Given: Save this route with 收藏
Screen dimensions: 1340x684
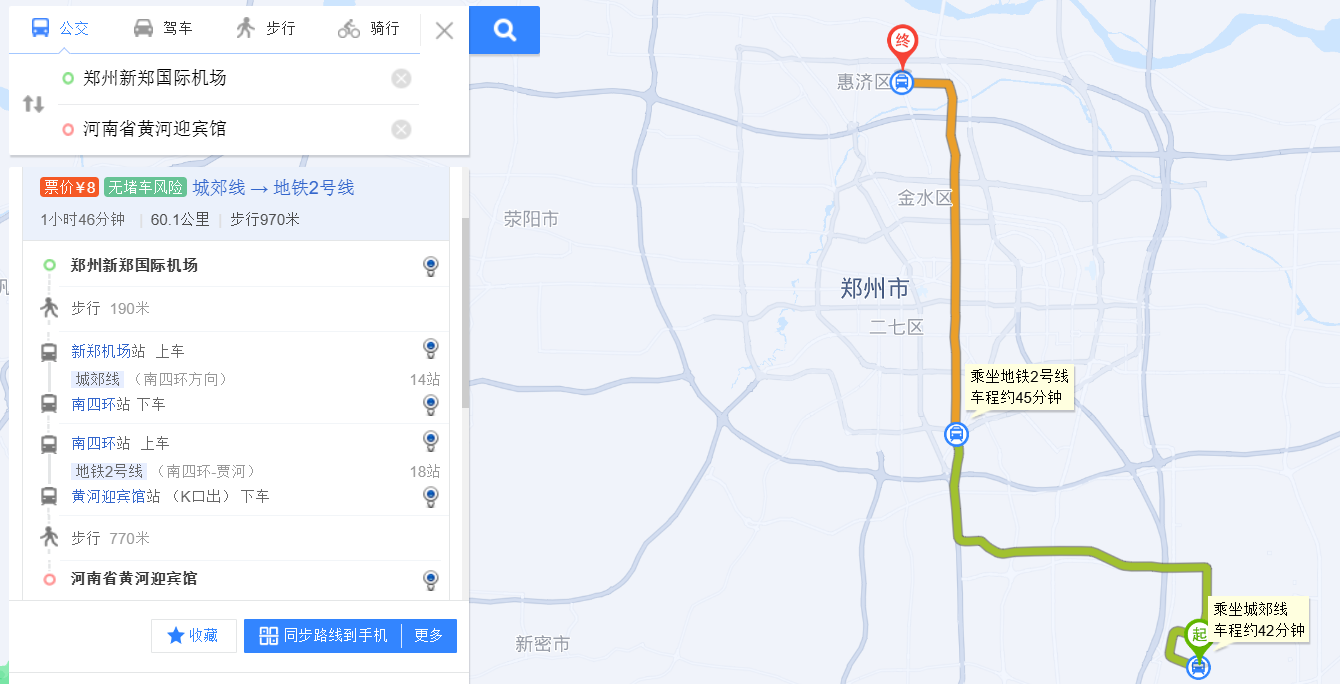Looking at the screenshot, I should (x=193, y=636).
